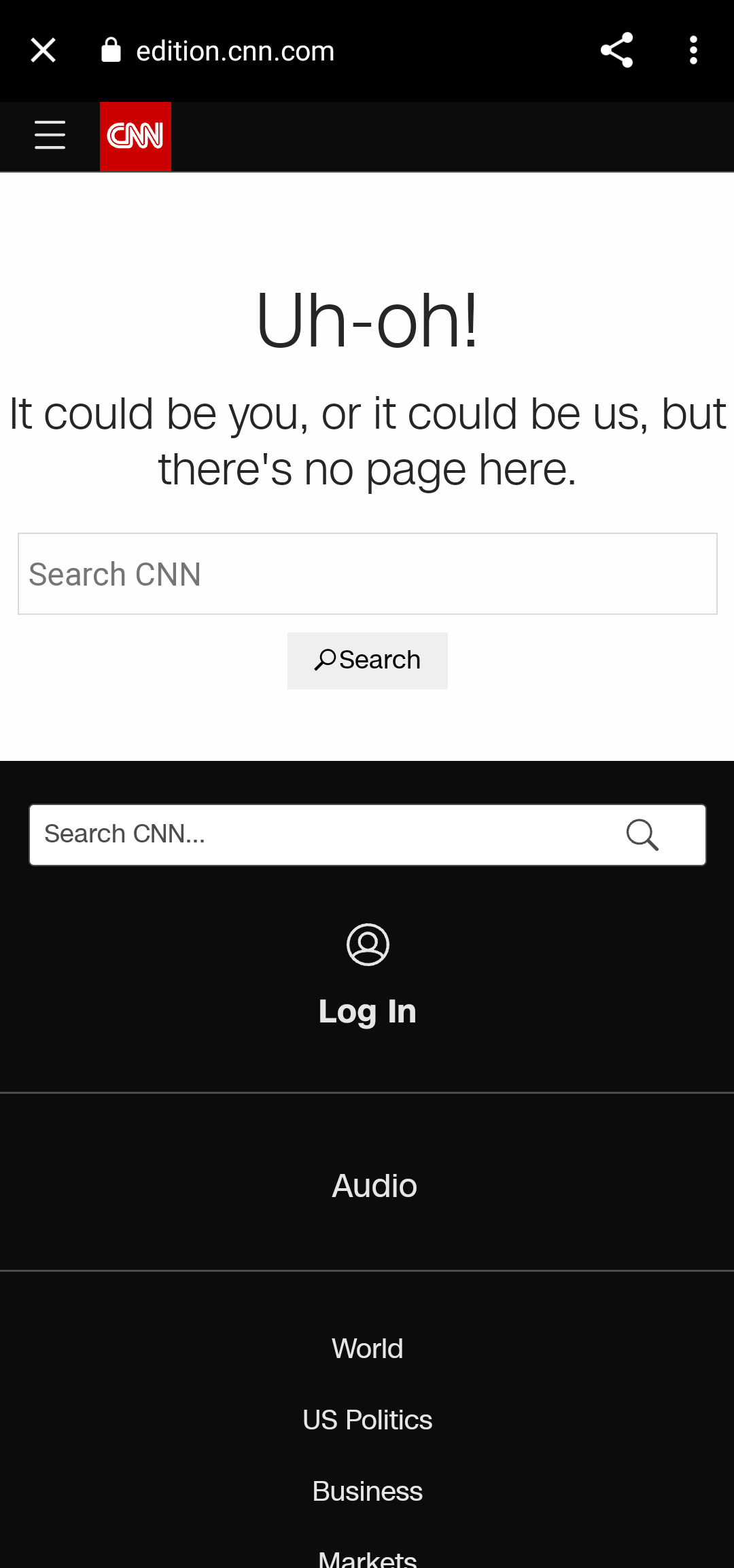
Task: Focus the Search CNN field on error page
Action: click(x=367, y=574)
